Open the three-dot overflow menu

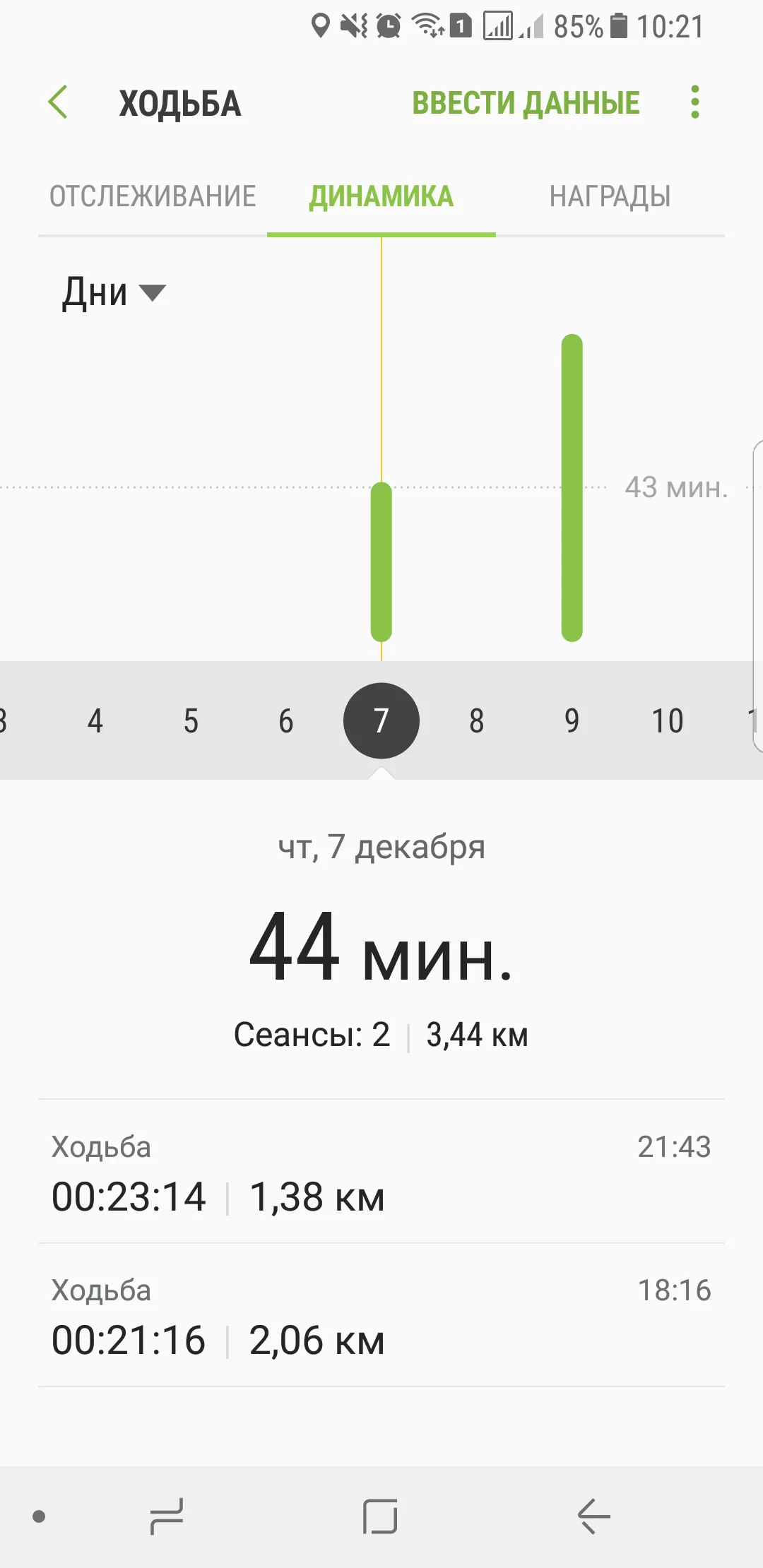pos(695,102)
